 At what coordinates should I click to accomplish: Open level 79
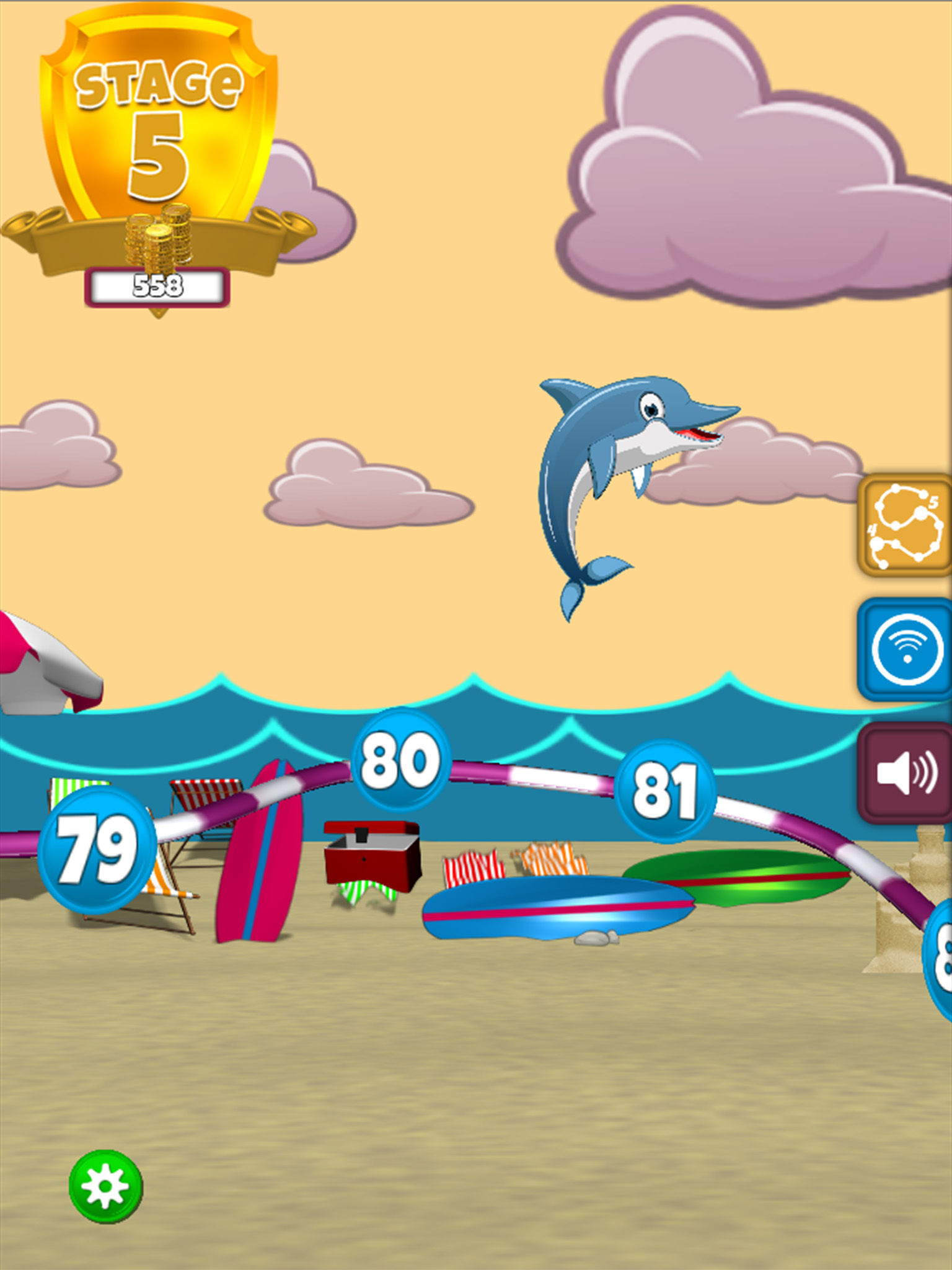[97, 850]
